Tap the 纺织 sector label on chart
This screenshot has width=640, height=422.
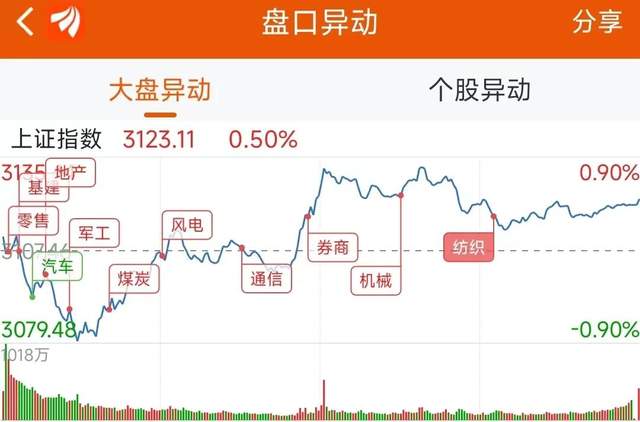(468, 248)
